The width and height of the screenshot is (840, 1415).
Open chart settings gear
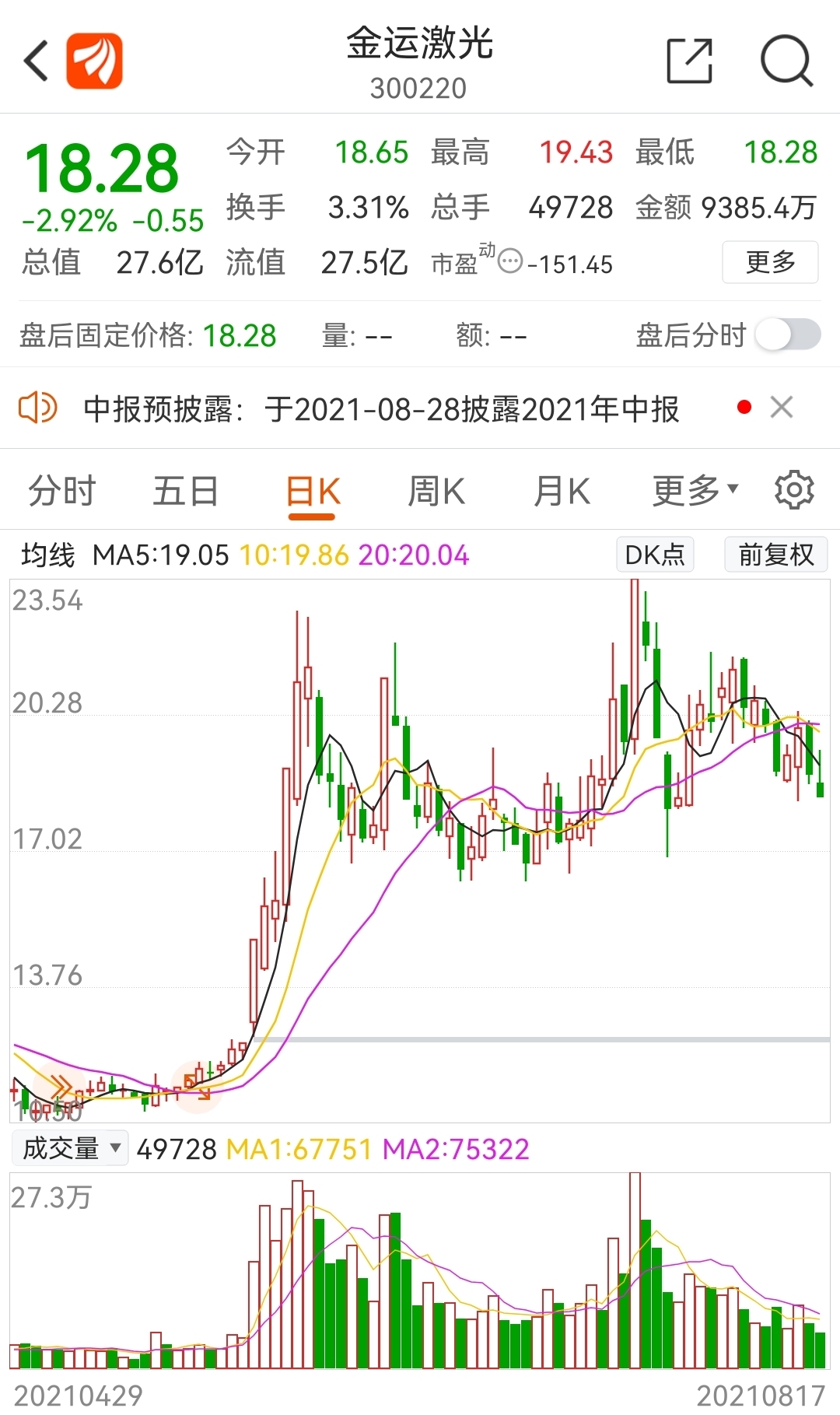click(x=794, y=490)
